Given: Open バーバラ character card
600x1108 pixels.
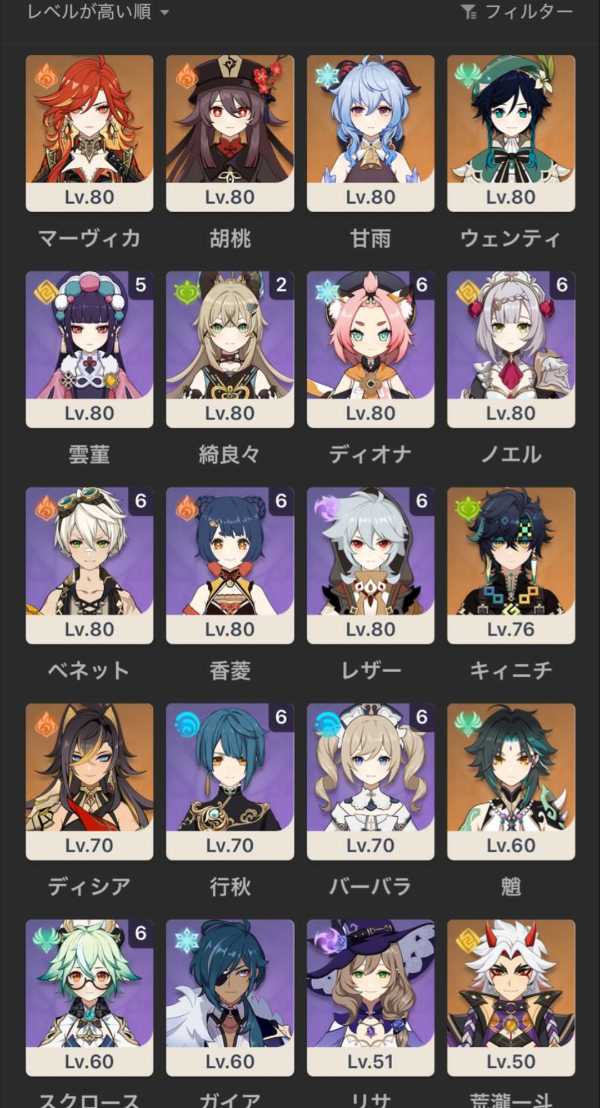Looking at the screenshot, I should point(370,781).
